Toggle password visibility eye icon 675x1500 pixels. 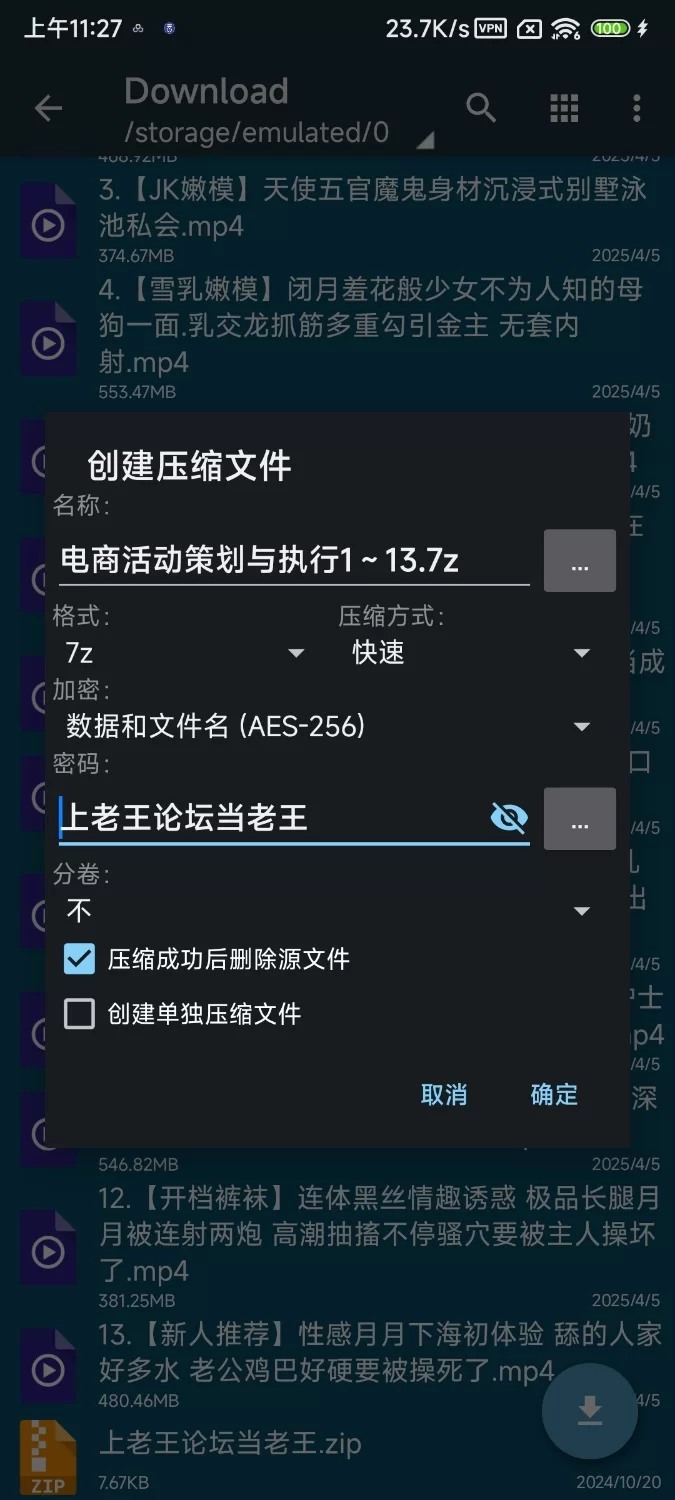click(509, 818)
